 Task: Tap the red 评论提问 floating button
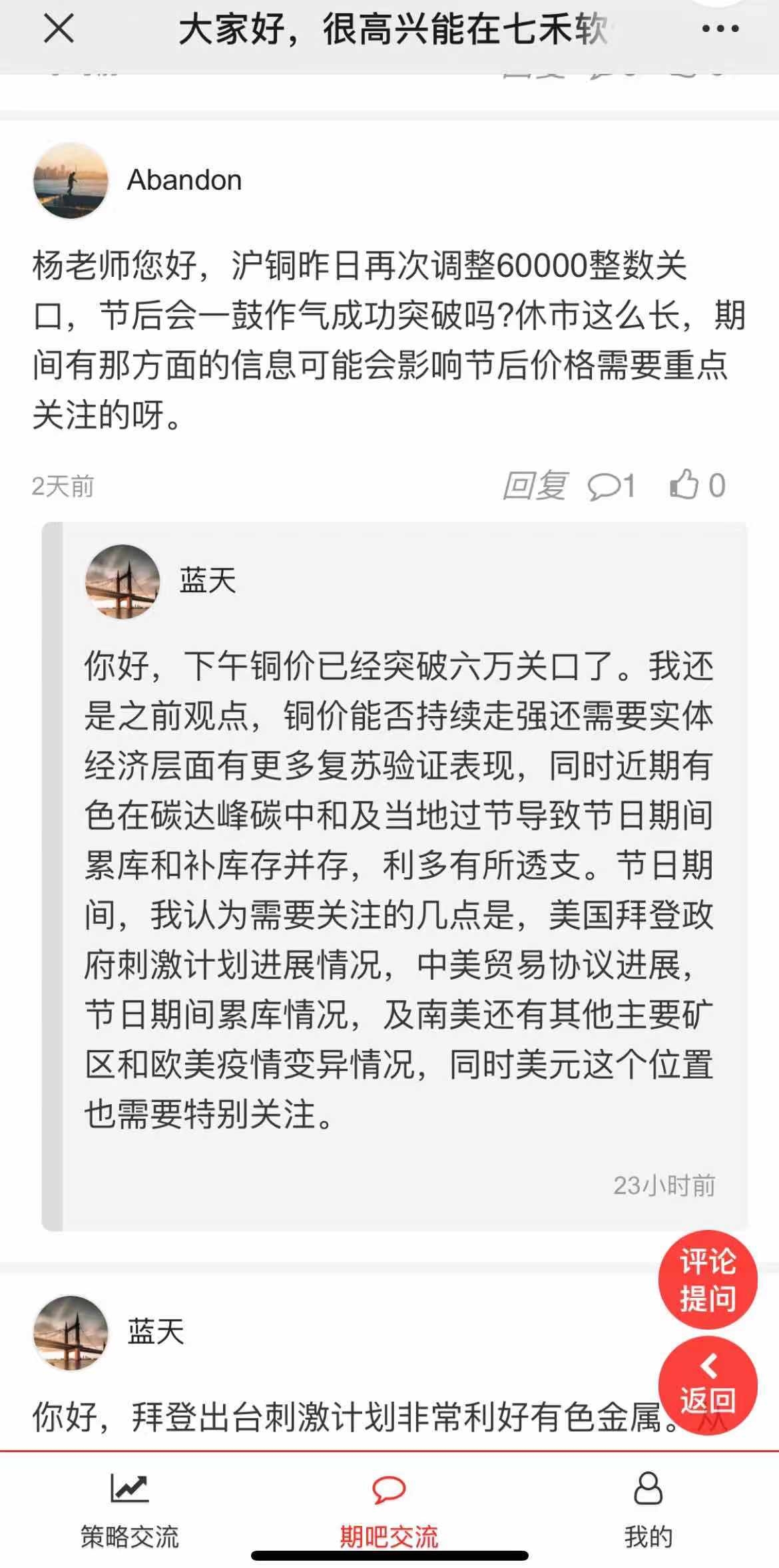[707, 1279]
